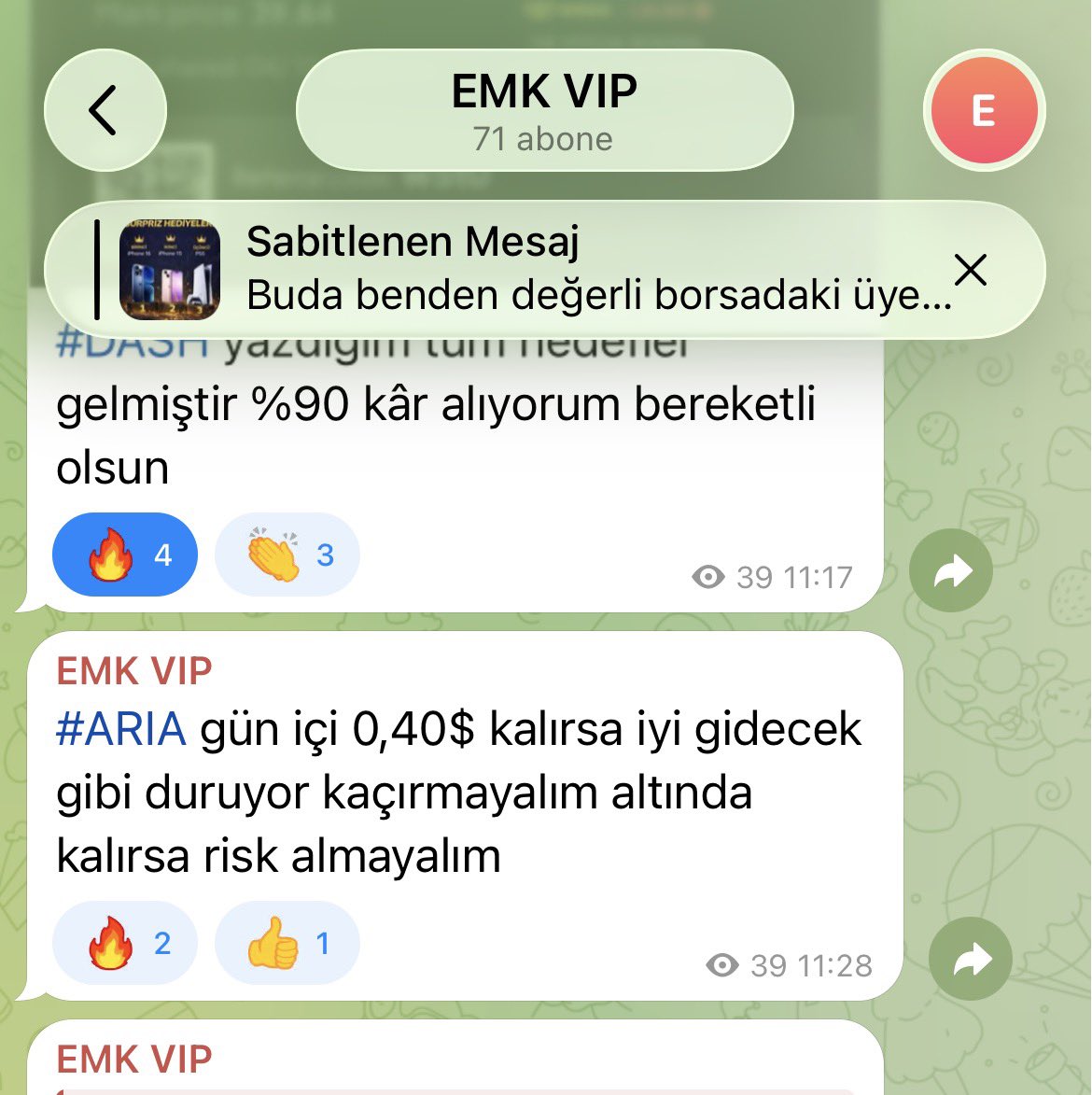
Task: React with fire on the ARIA message
Action: pyautogui.click(x=125, y=943)
